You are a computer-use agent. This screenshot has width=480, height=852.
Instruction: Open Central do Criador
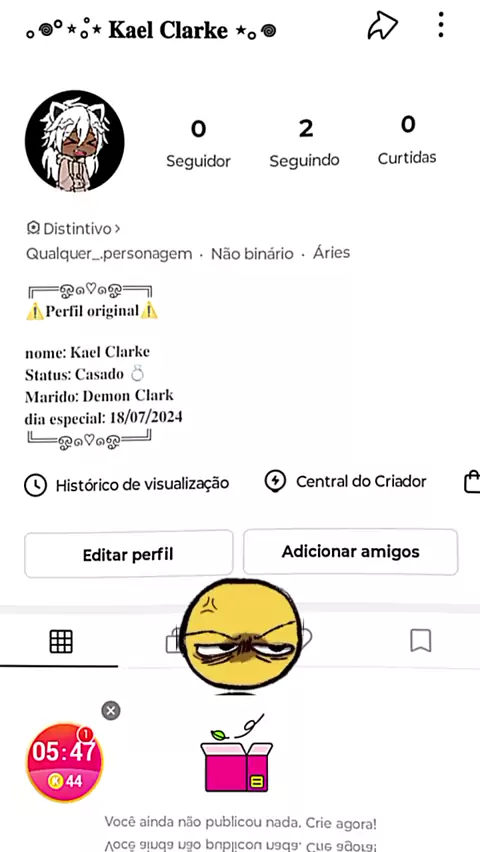[345, 481]
